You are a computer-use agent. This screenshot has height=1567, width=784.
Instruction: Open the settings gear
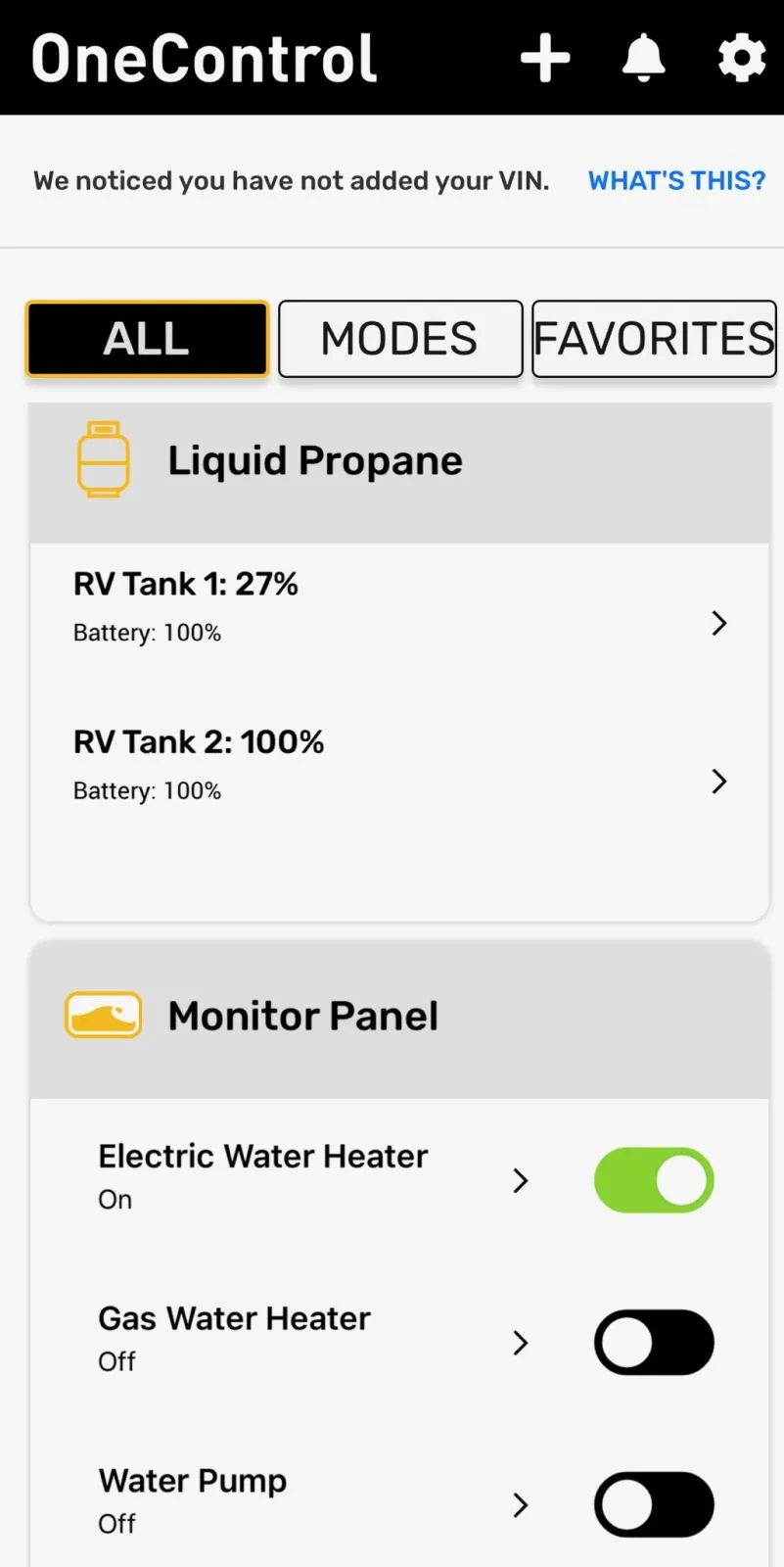pyautogui.click(x=742, y=58)
